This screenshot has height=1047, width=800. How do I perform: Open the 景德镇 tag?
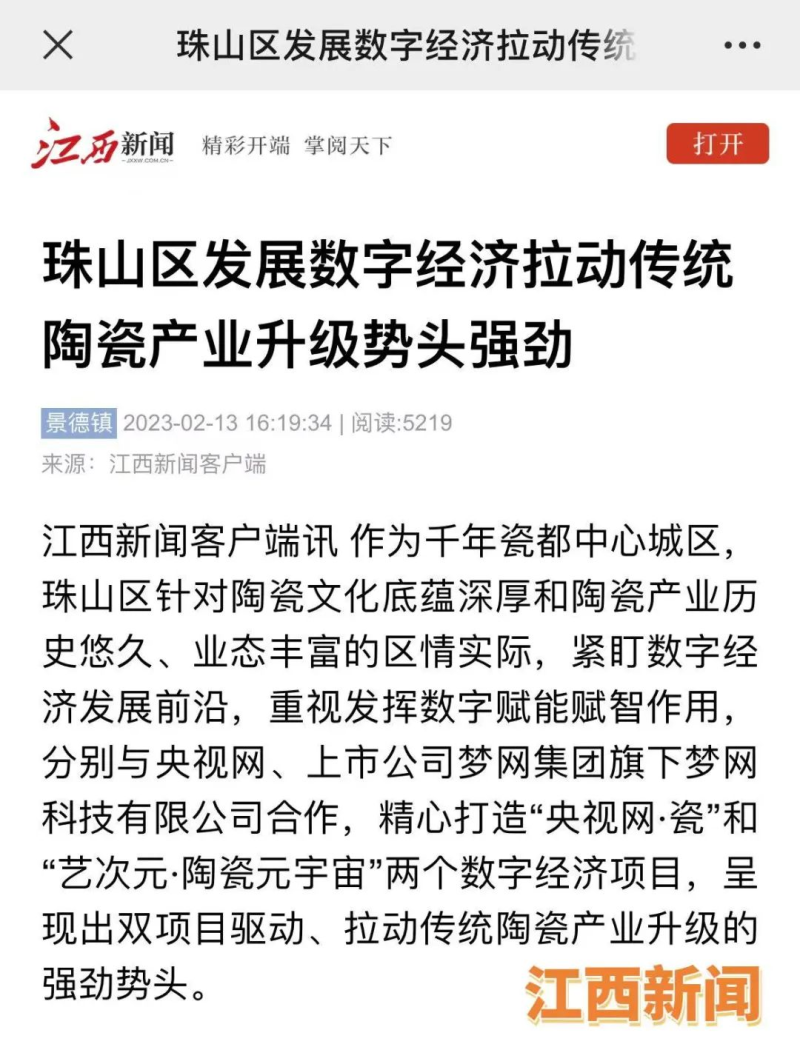79,423
